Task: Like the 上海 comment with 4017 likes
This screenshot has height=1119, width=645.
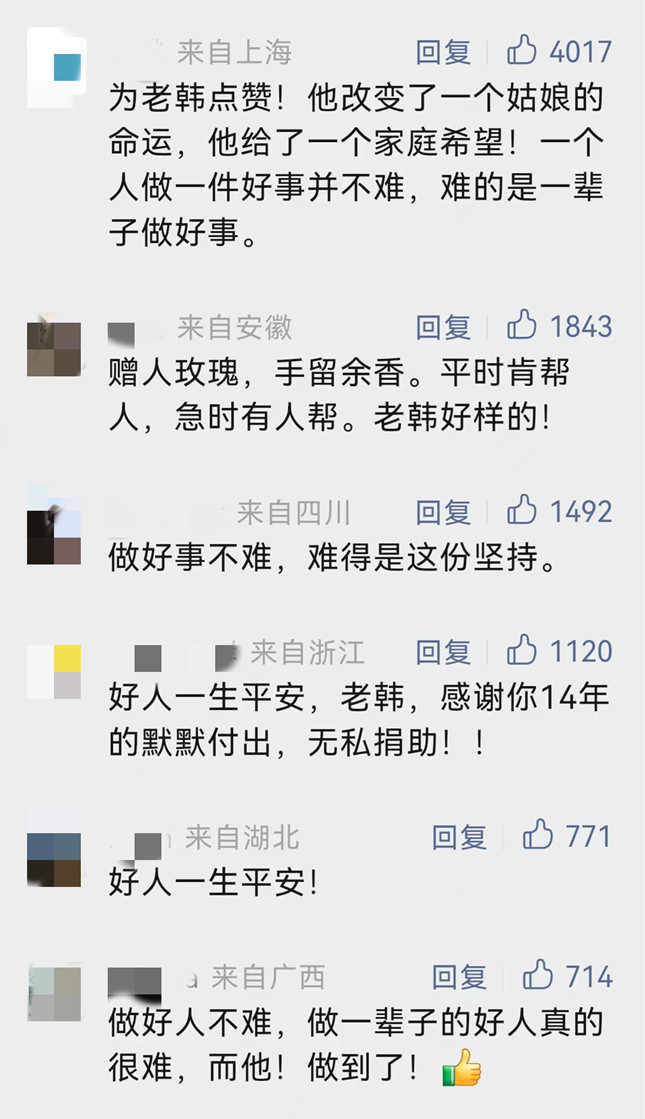Action: click(523, 50)
